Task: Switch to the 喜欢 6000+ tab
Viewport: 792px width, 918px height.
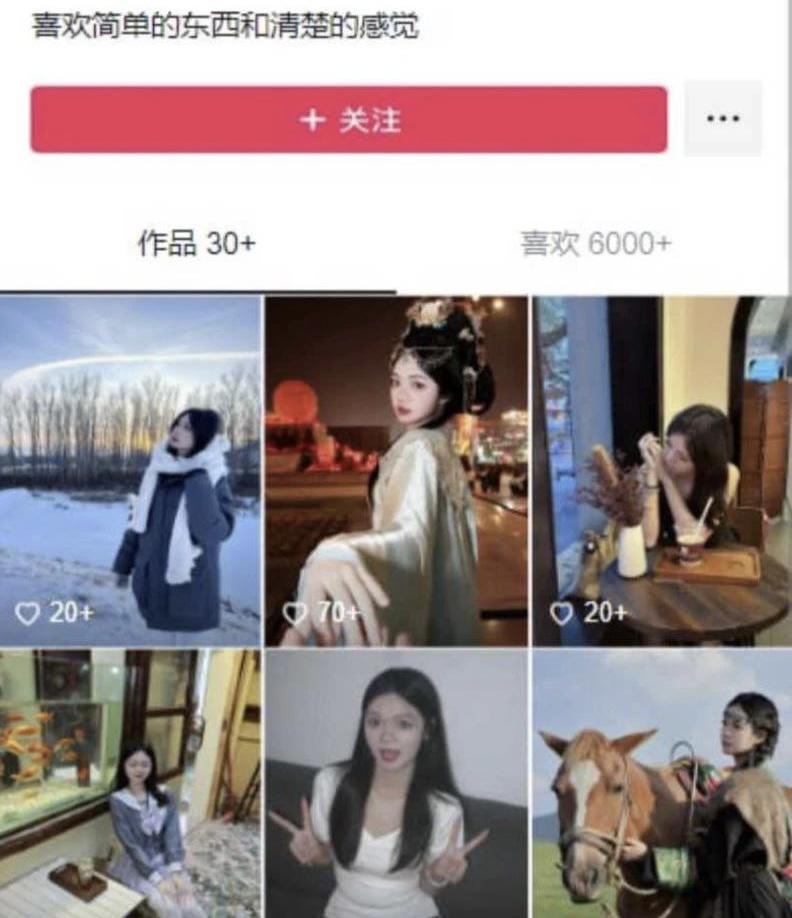Action: pyautogui.click(x=595, y=243)
